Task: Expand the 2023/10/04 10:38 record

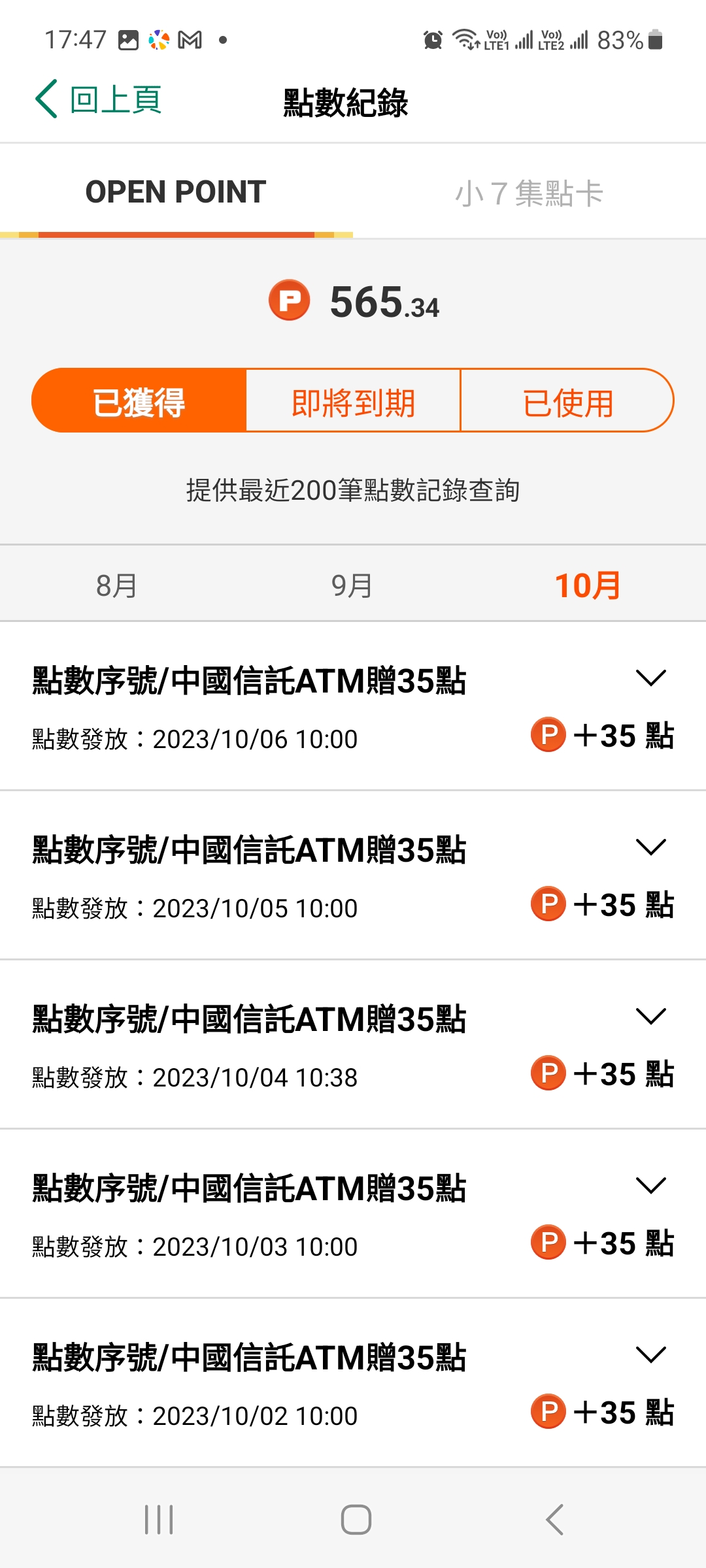Action: (x=650, y=1017)
